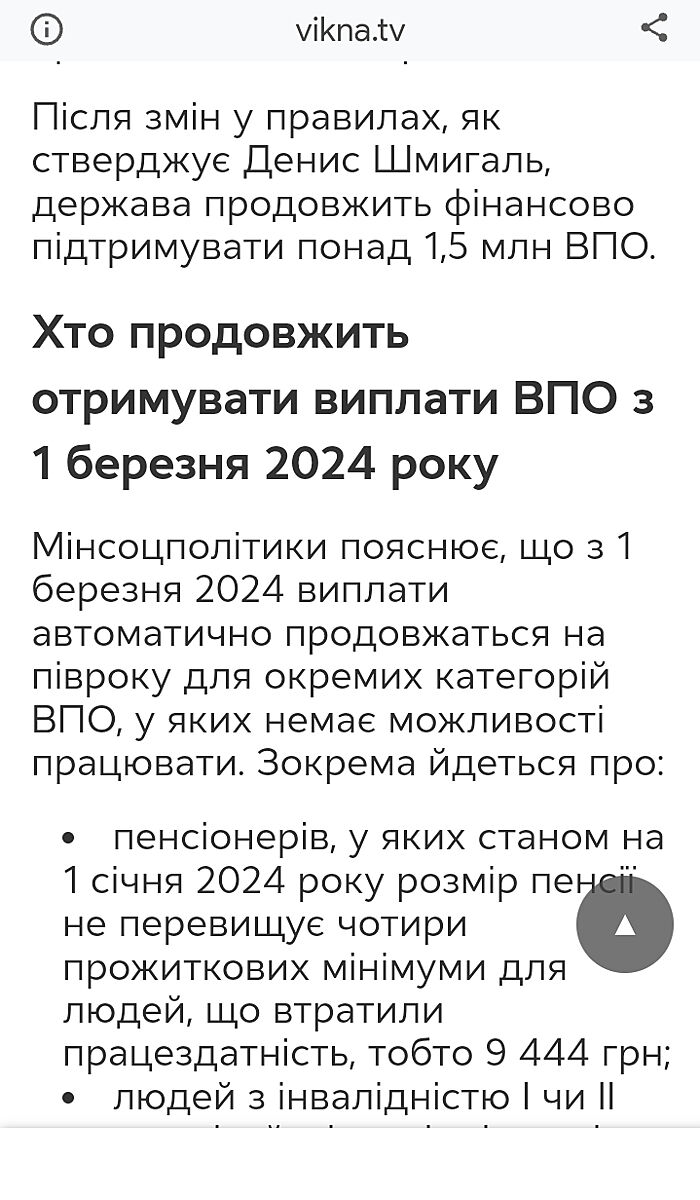Viewport: 700px width, 1200px height.
Task: Open the site information icon
Action: 46,29
